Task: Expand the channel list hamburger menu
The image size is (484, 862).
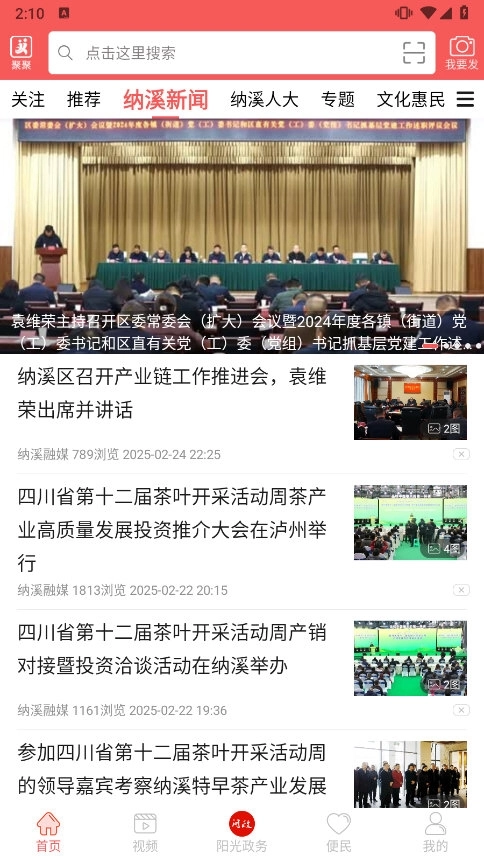Action: (465, 100)
